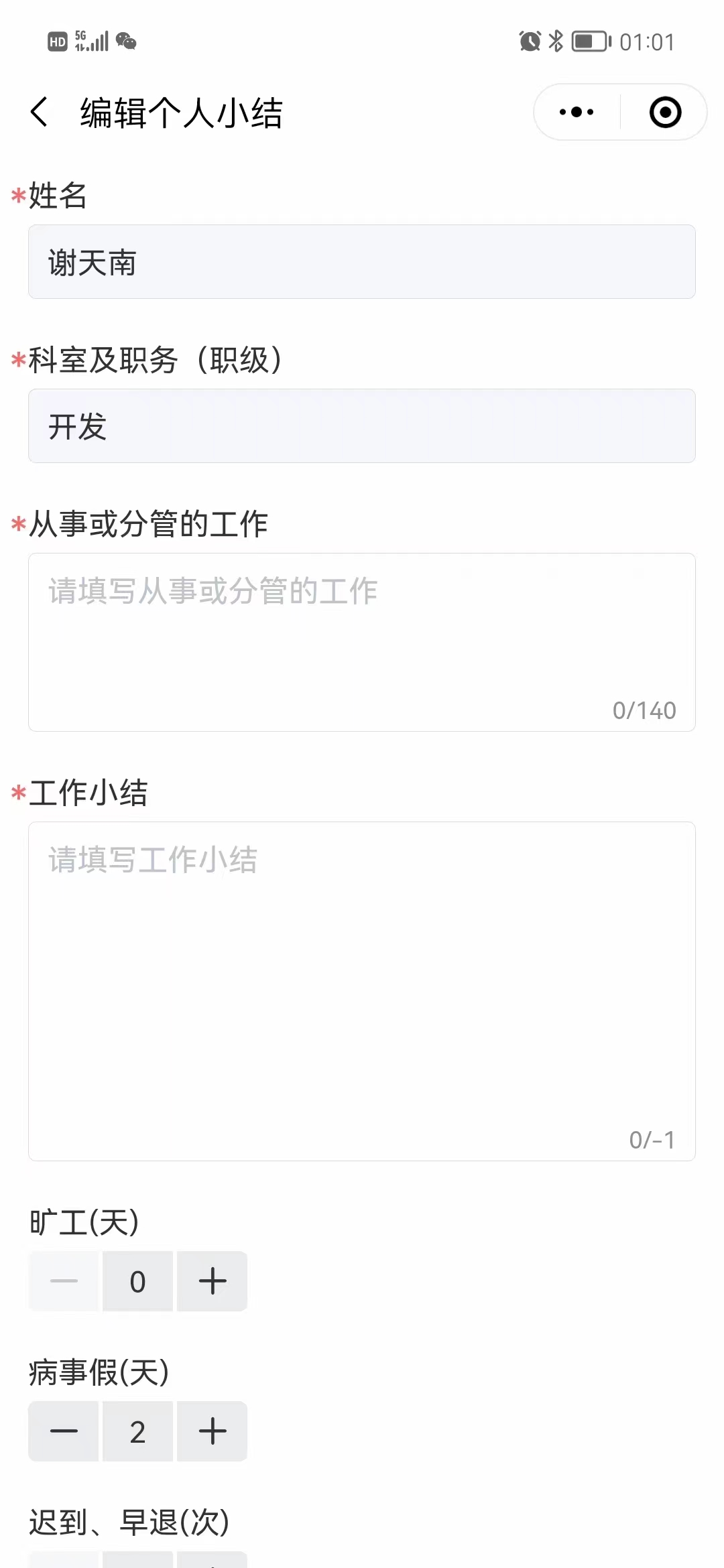Close the mini program via circle button
The height and width of the screenshot is (1568, 724).
[665, 112]
